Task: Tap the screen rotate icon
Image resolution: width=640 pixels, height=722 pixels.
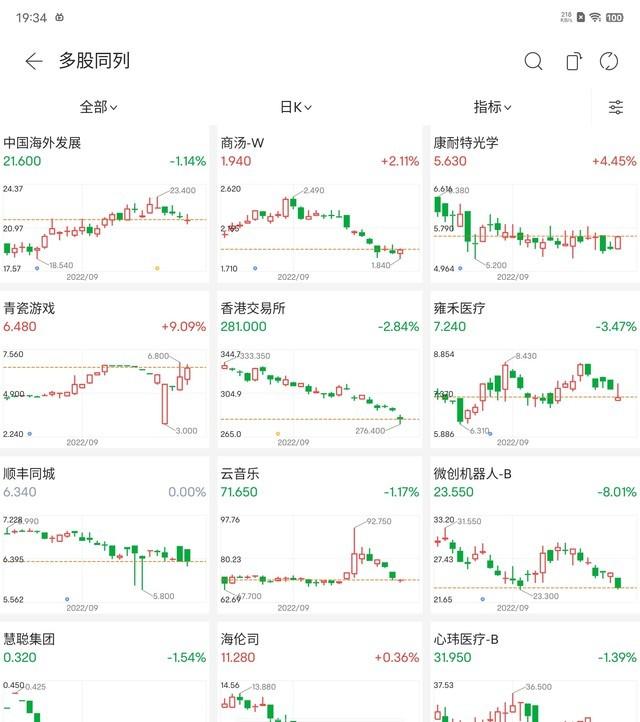Action: coord(573,61)
